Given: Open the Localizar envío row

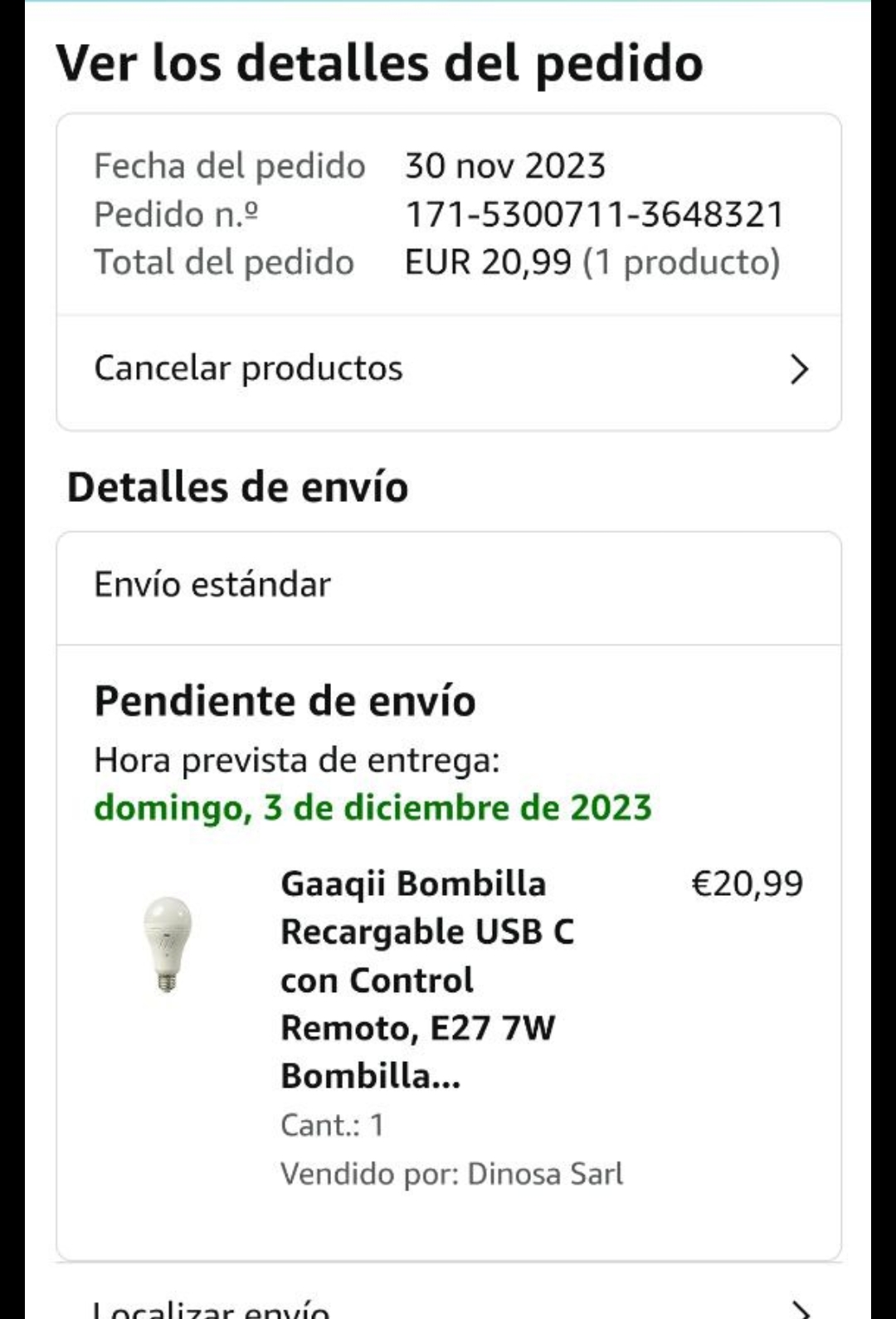Looking at the screenshot, I should click(448, 1306).
